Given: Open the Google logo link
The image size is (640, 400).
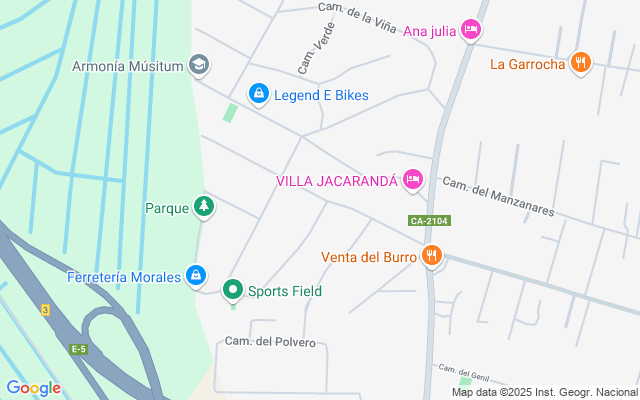Looking at the screenshot, I should point(33,388).
